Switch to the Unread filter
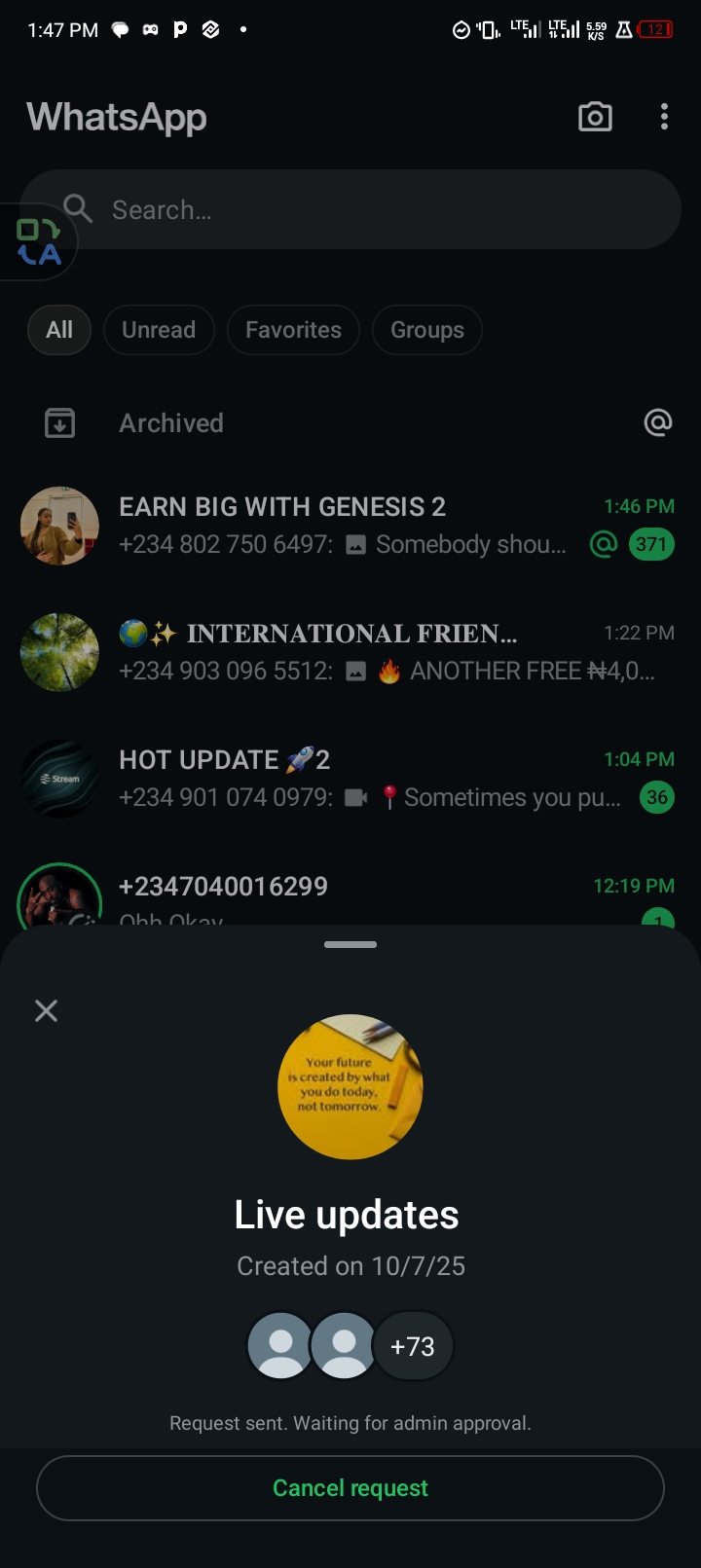 coord(159,330)
